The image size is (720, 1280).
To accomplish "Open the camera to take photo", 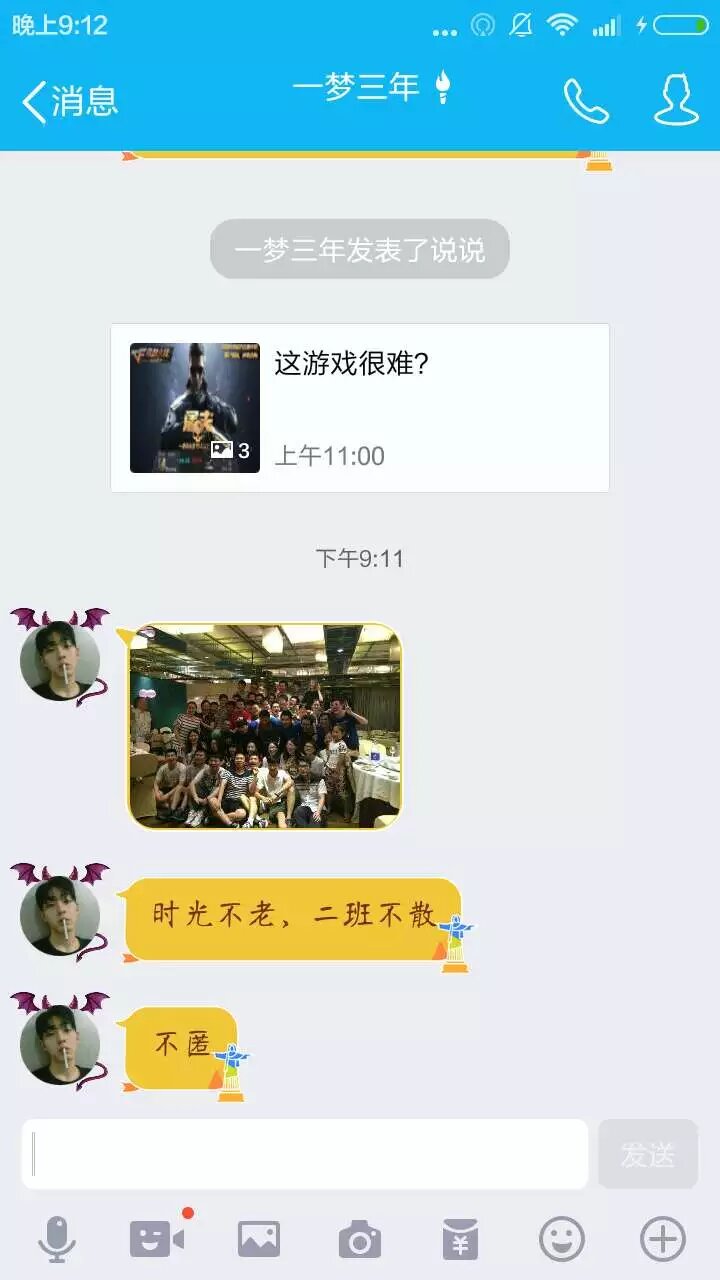I will point(360,1240).
